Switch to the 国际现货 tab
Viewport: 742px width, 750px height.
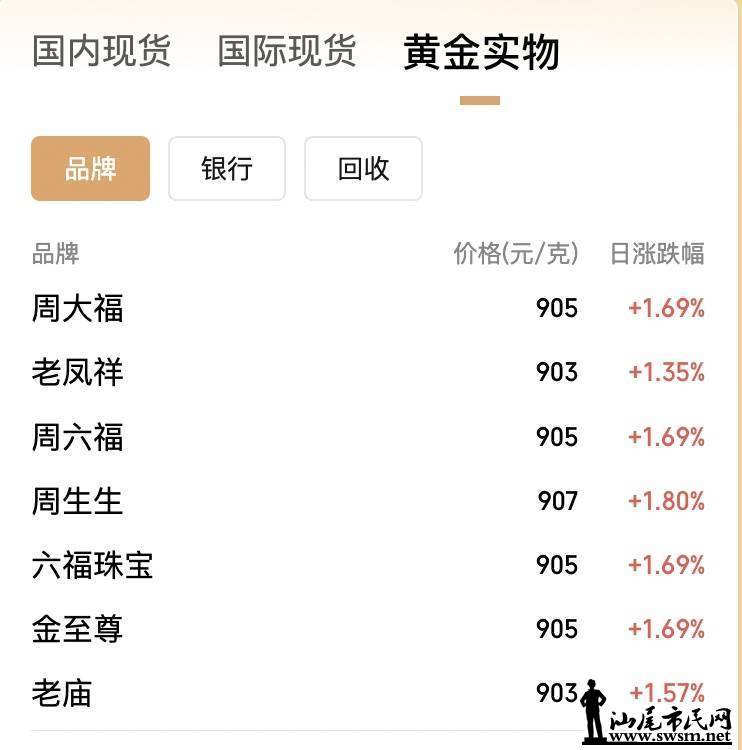tap(287, 51)
